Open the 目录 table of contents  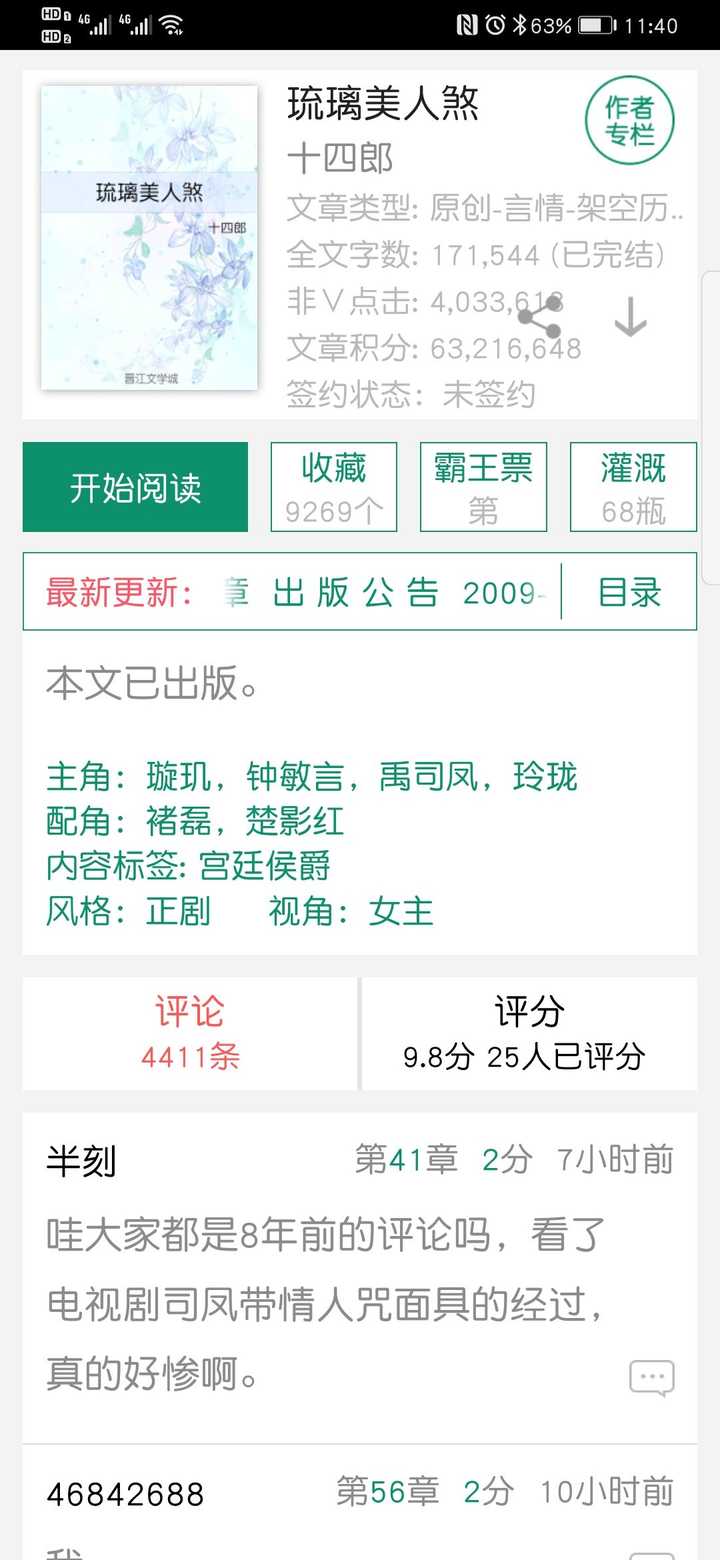click(x=630, y=592)
